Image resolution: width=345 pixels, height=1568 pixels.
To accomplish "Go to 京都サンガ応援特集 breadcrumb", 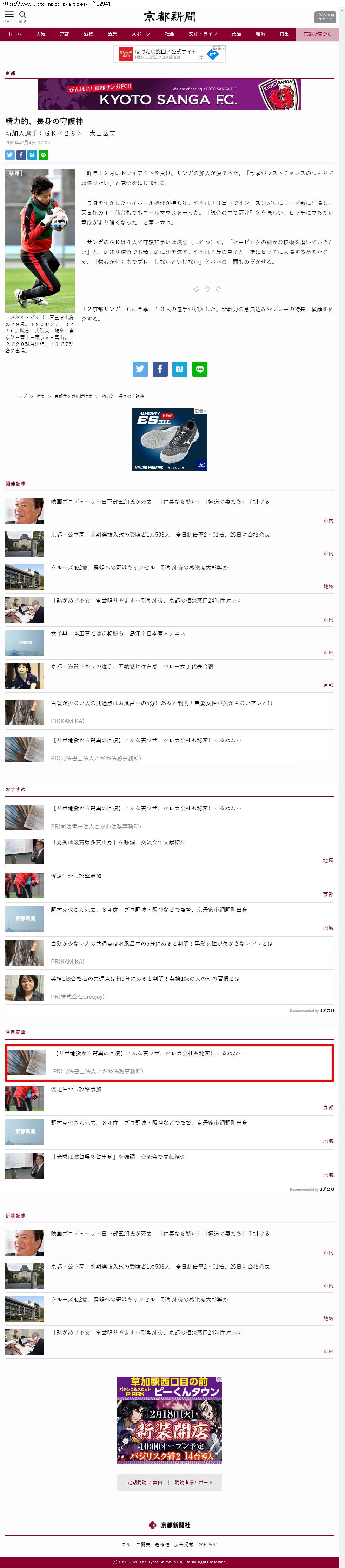I will tap(73, 396).
